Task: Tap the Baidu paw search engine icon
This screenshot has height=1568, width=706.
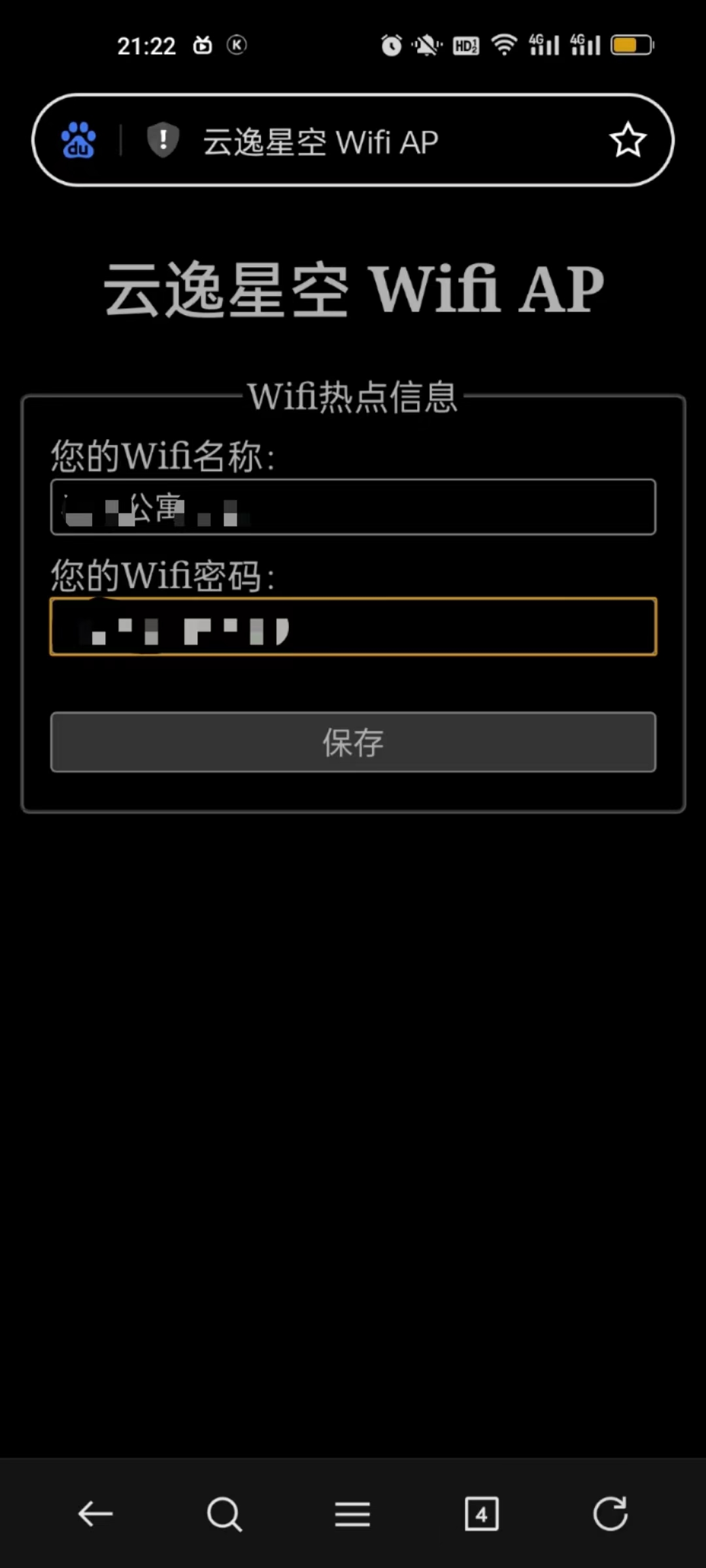Action: pyautogui.click(x=78, y=140)
